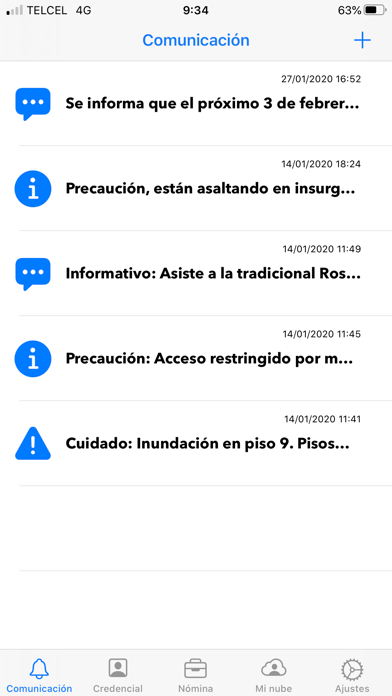Open the Cuidado: Inundación en piso 9 alert

pyautogui.click(x=196, y=443)
